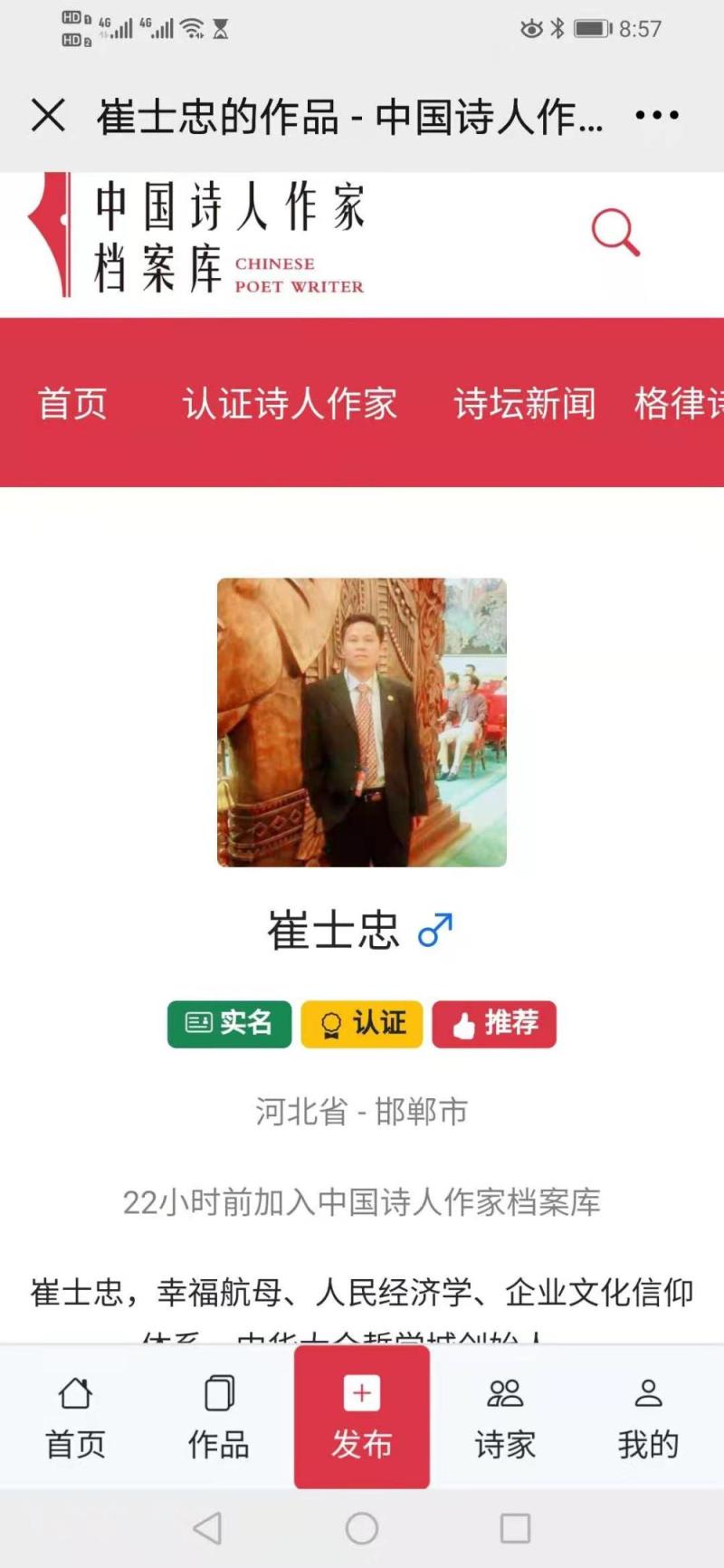
Task: Tap the bottom 首页 home tab
Action: pos(75,1417)
